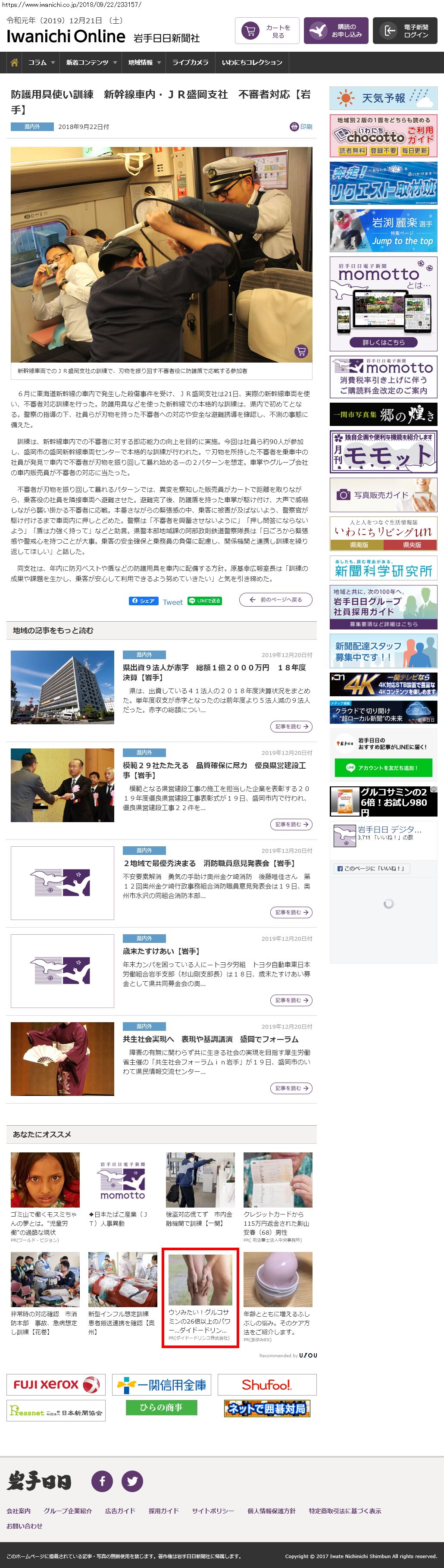Return using 前のページへ戻る button
Image resolution: width=444 pixels, height=1568 pixels.
pyautogui.click(x=275, y=600)
